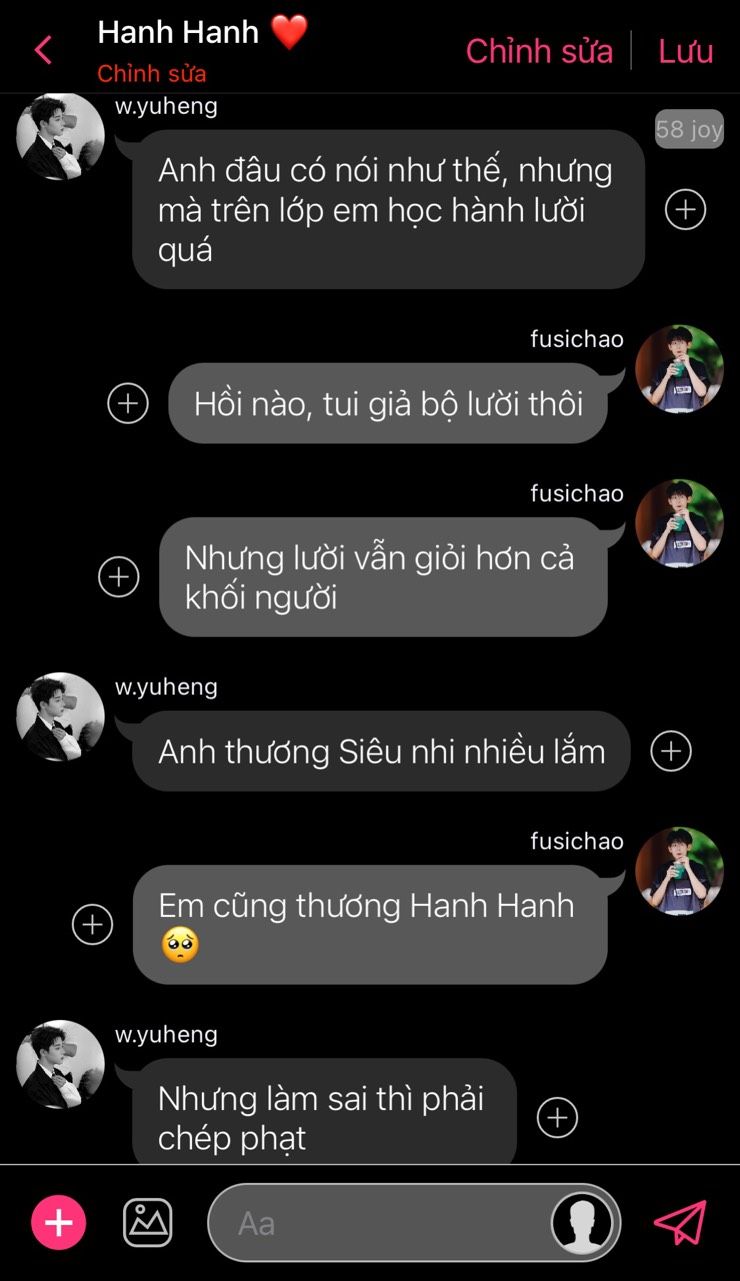
Task: Tap fusichao's avatar beside "Hồi nào" message
Action: pyautogui.click(x=679, y=369)
